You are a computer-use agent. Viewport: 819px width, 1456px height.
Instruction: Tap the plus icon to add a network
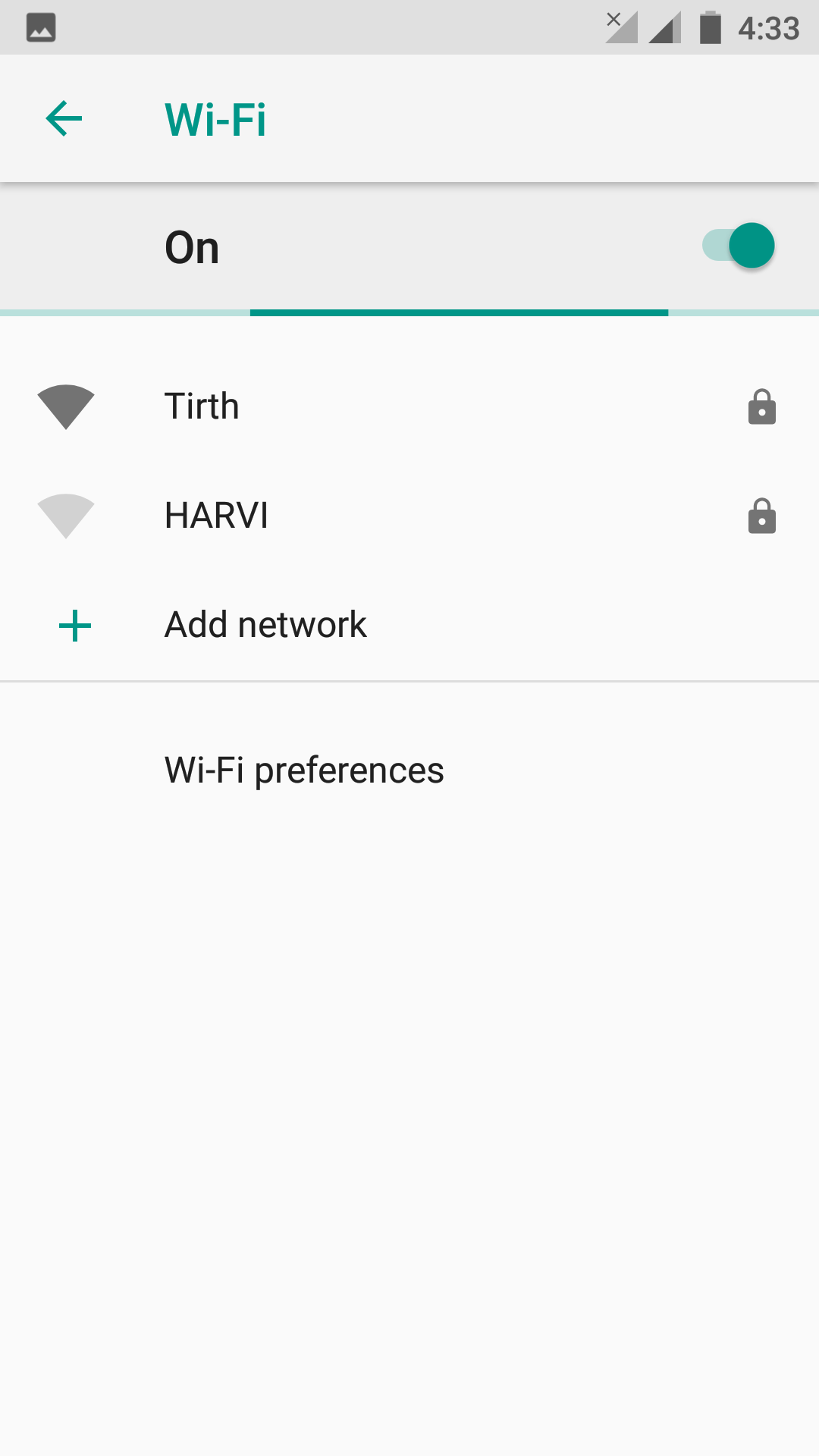click(74, 625)
